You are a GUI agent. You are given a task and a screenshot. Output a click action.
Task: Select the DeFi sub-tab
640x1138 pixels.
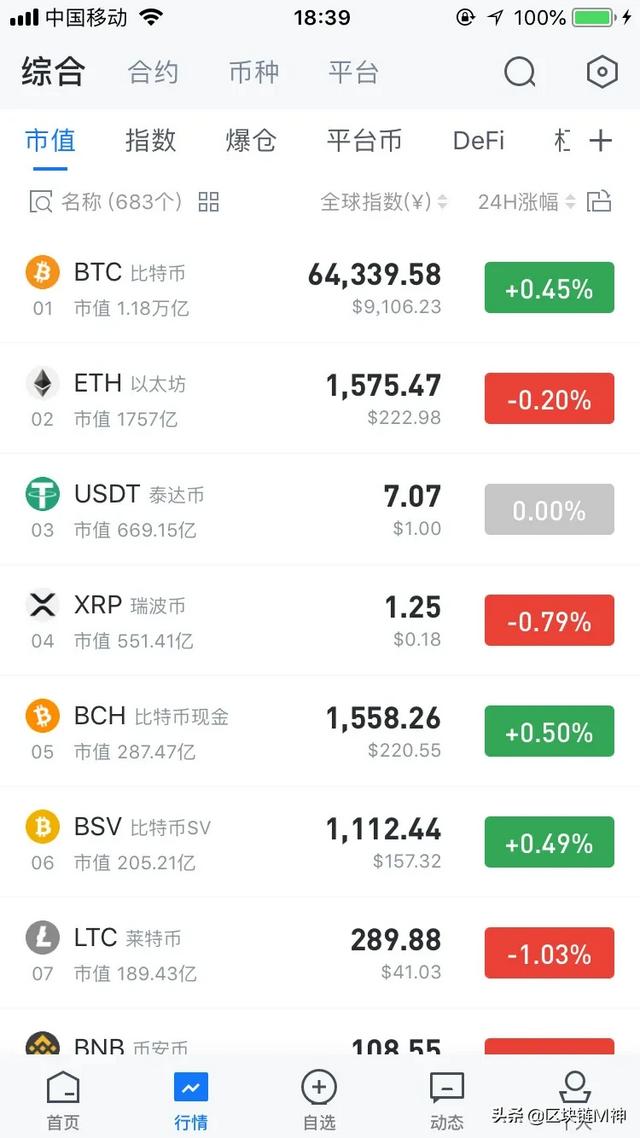coord(478,141)
